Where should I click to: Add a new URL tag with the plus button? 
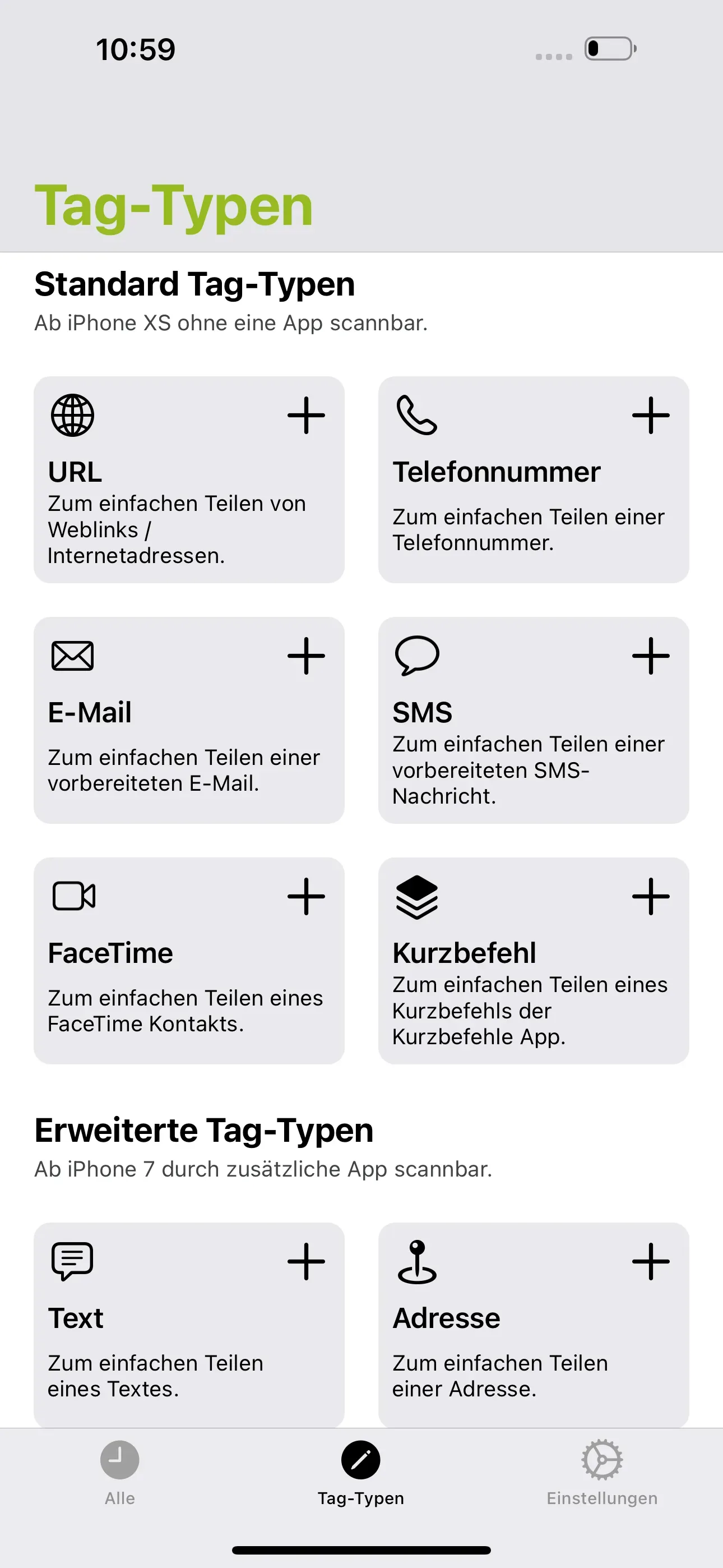pos(307,414)
